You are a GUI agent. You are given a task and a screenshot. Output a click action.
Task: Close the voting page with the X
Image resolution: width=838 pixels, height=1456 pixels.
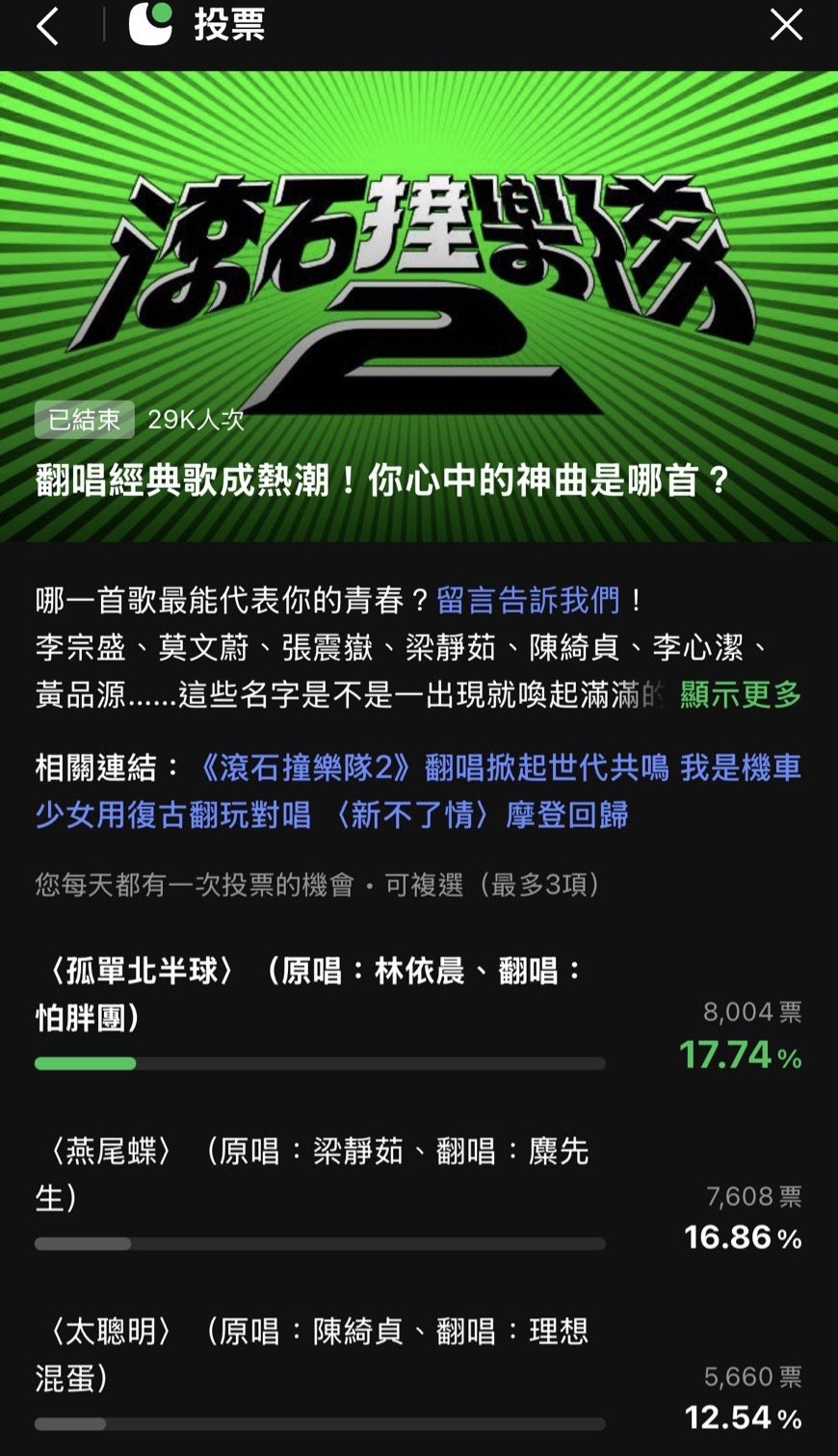pyautogui.click(x=786, y=26)
